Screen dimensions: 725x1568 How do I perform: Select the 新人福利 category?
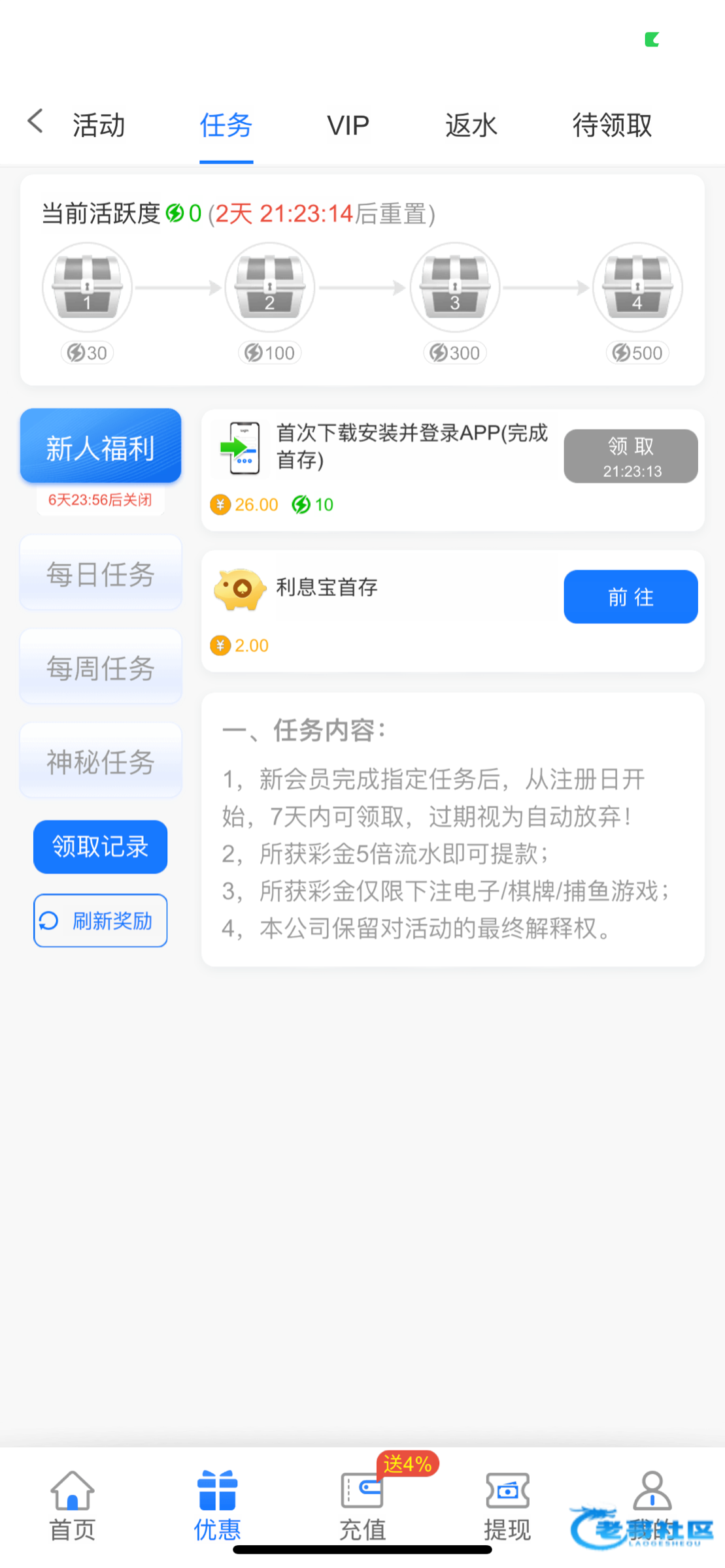[101, 447]
